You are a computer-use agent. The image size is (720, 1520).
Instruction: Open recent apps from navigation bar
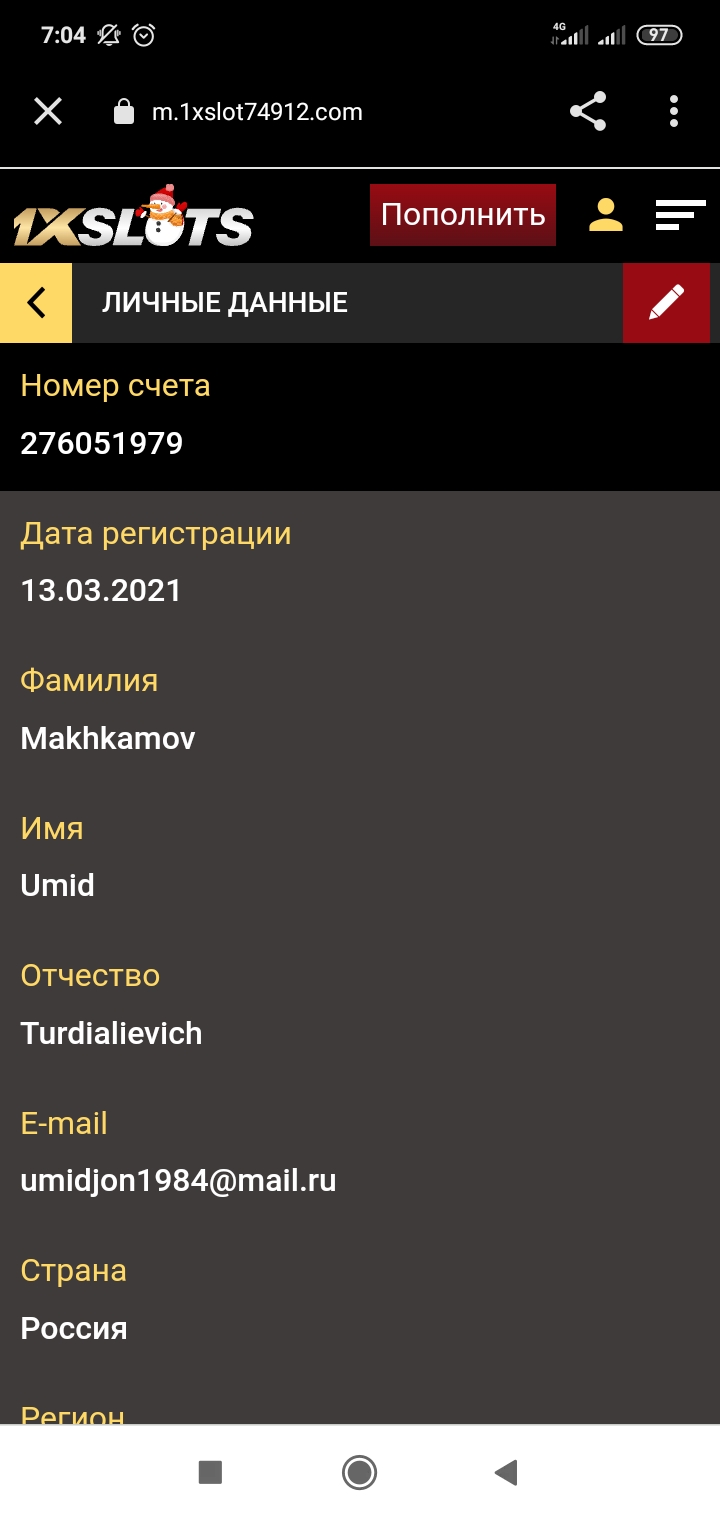(210, 1472)
